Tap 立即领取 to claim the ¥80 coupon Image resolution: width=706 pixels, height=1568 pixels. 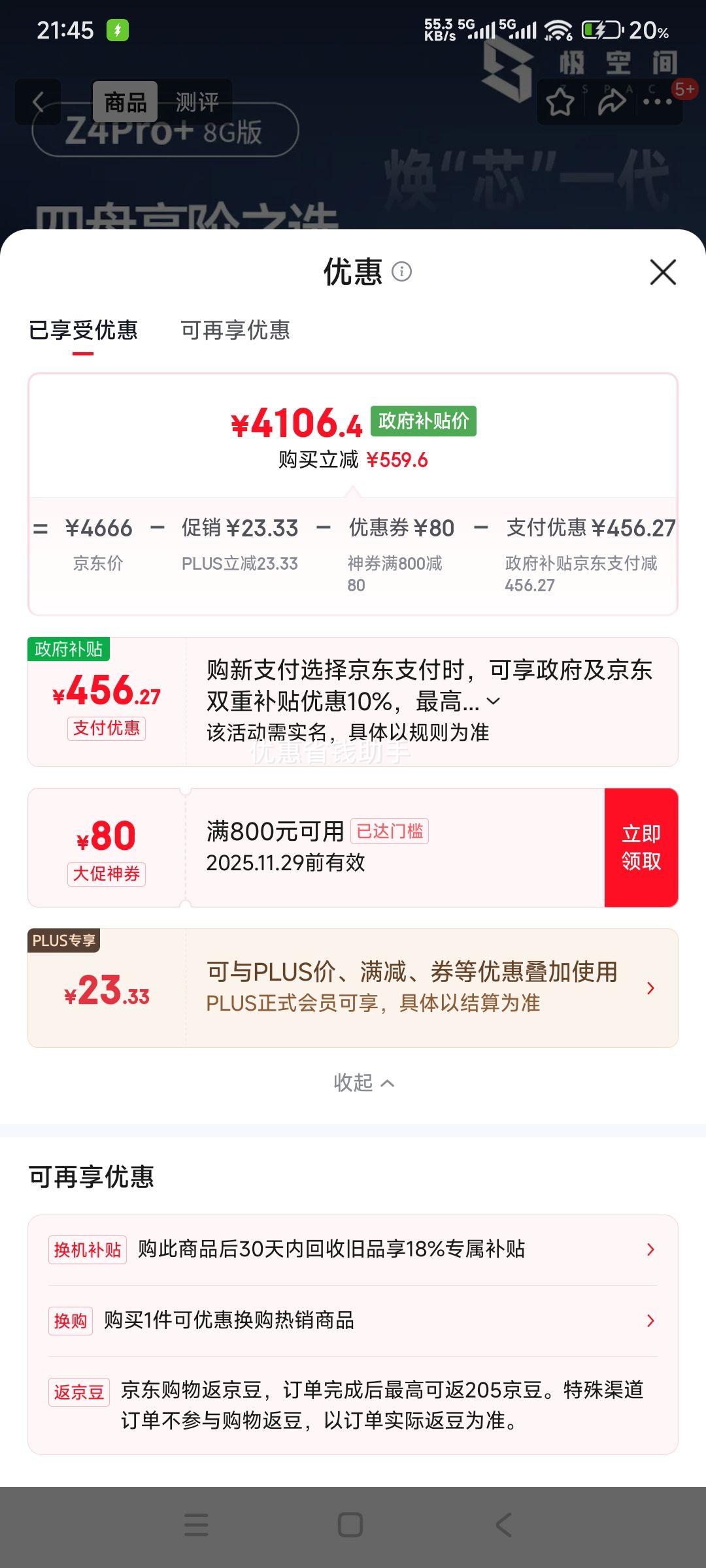[x=641, y=847]
